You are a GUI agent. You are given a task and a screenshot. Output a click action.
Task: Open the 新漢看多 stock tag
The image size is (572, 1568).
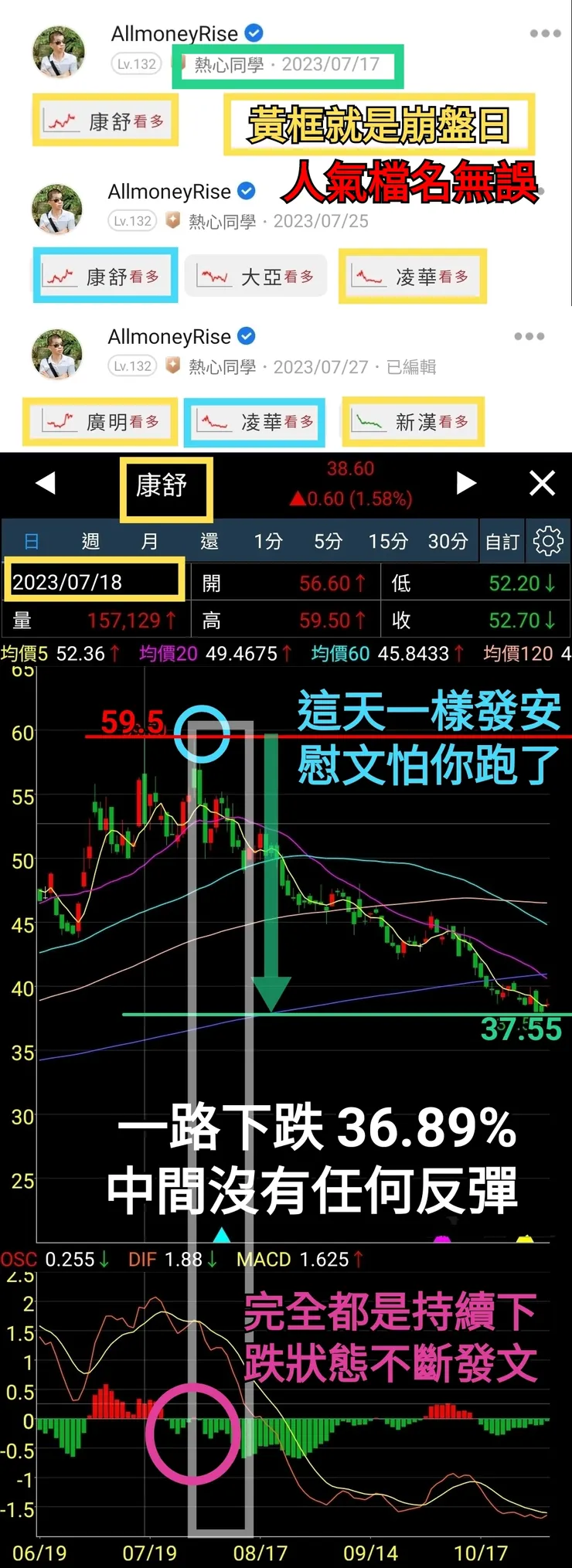413,422
